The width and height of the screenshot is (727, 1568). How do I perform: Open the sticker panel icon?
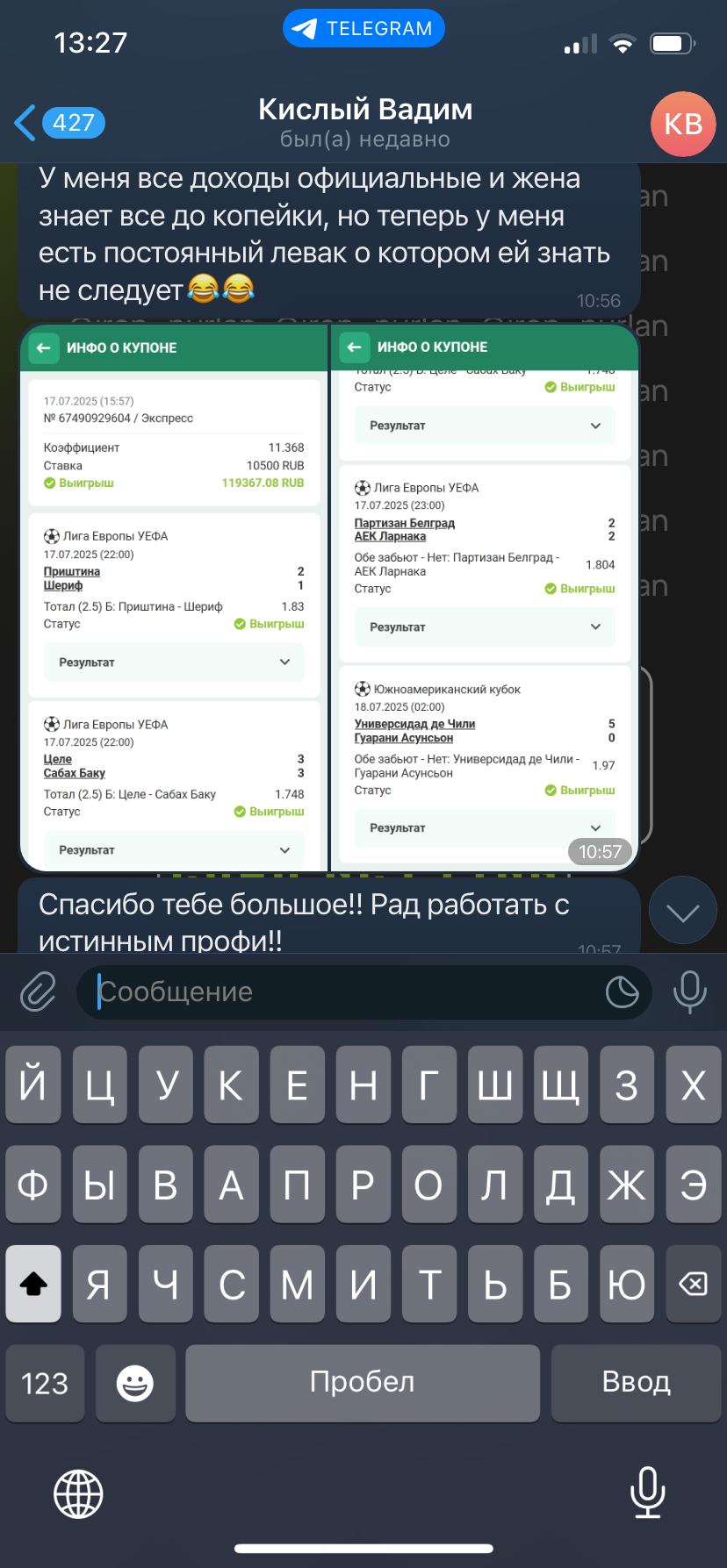point(623,992)
